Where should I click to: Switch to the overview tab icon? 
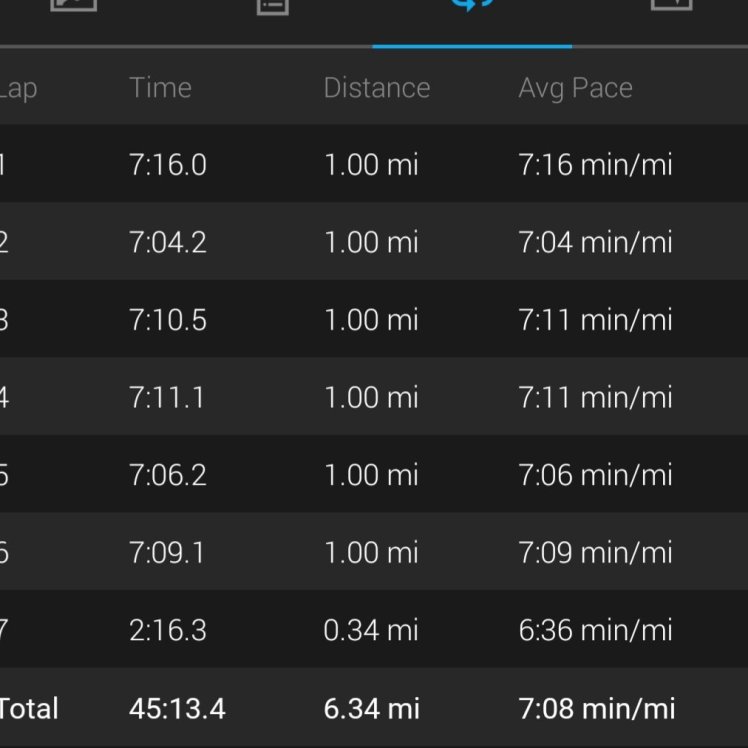tap(74, 5)
